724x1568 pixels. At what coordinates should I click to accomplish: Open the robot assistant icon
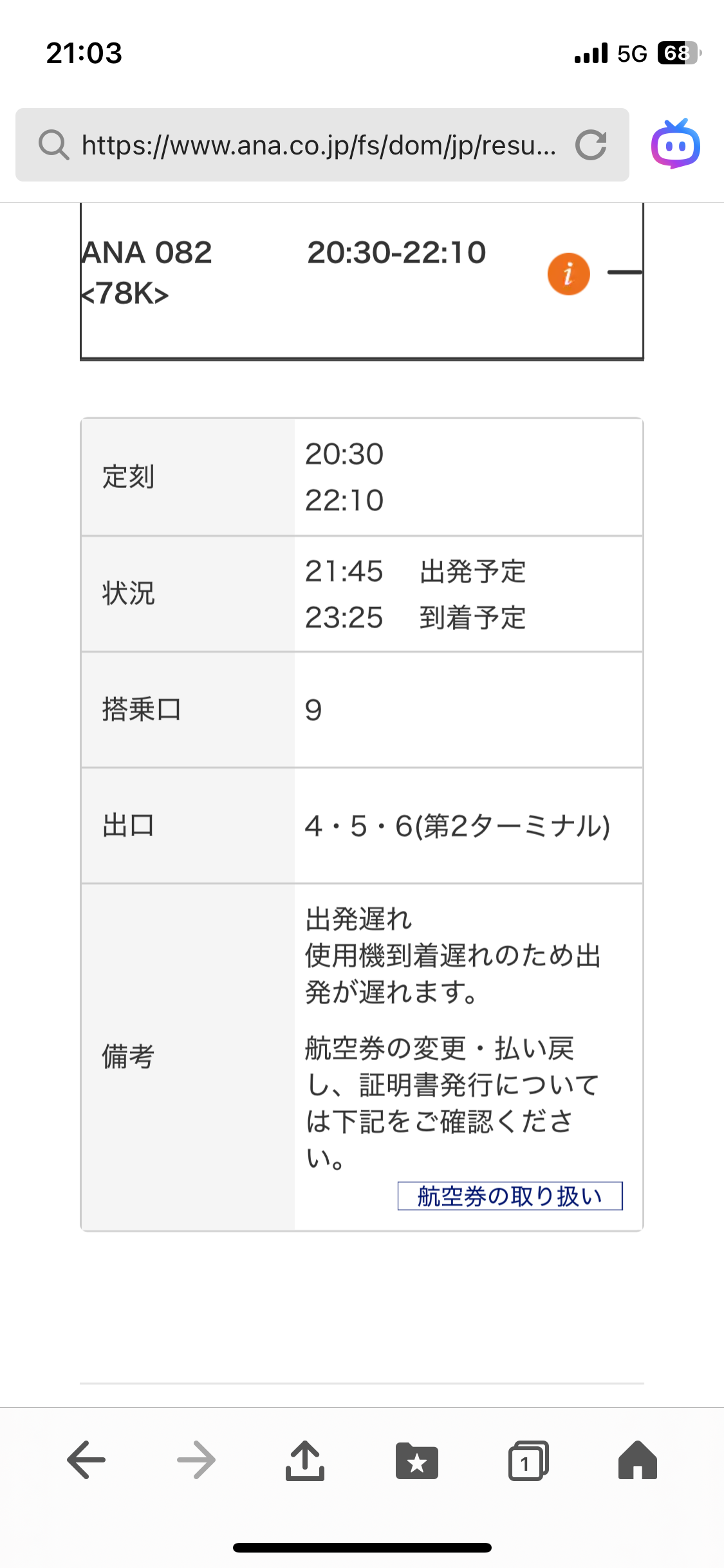pyautogui.click(x=675, y=145)
